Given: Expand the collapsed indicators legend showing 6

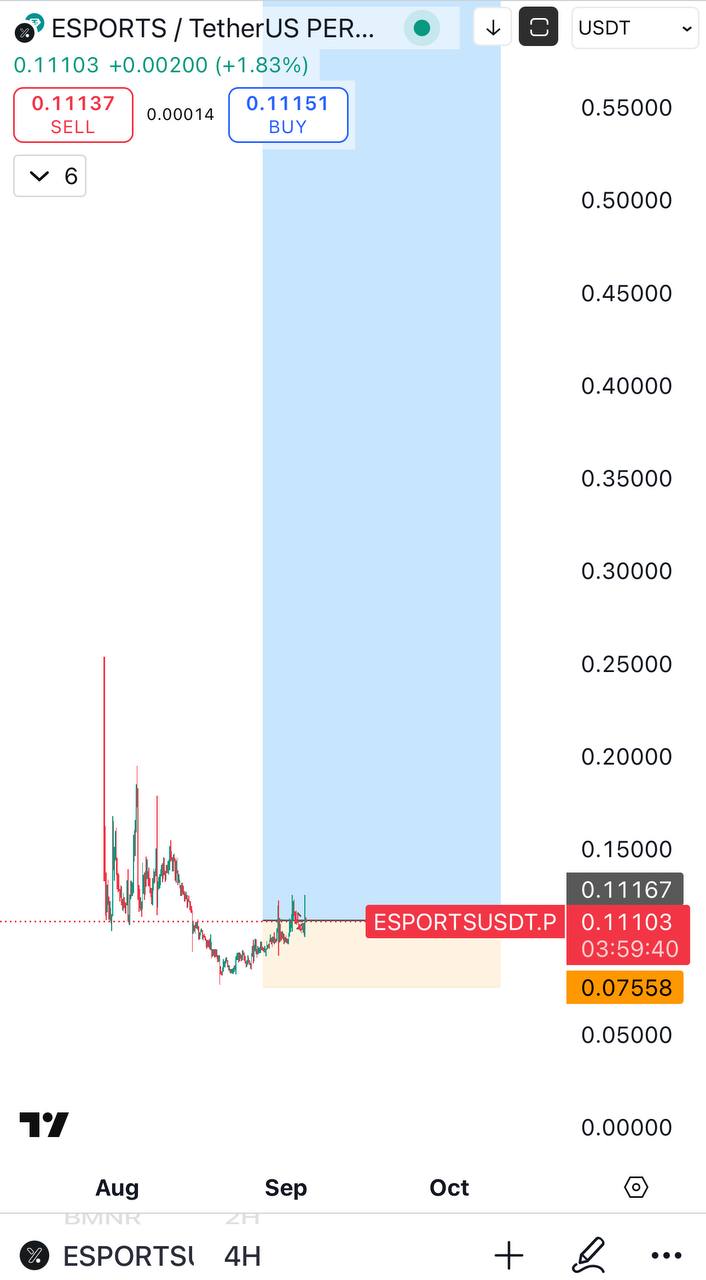Looking at the screenshot, I should (50, 177).
